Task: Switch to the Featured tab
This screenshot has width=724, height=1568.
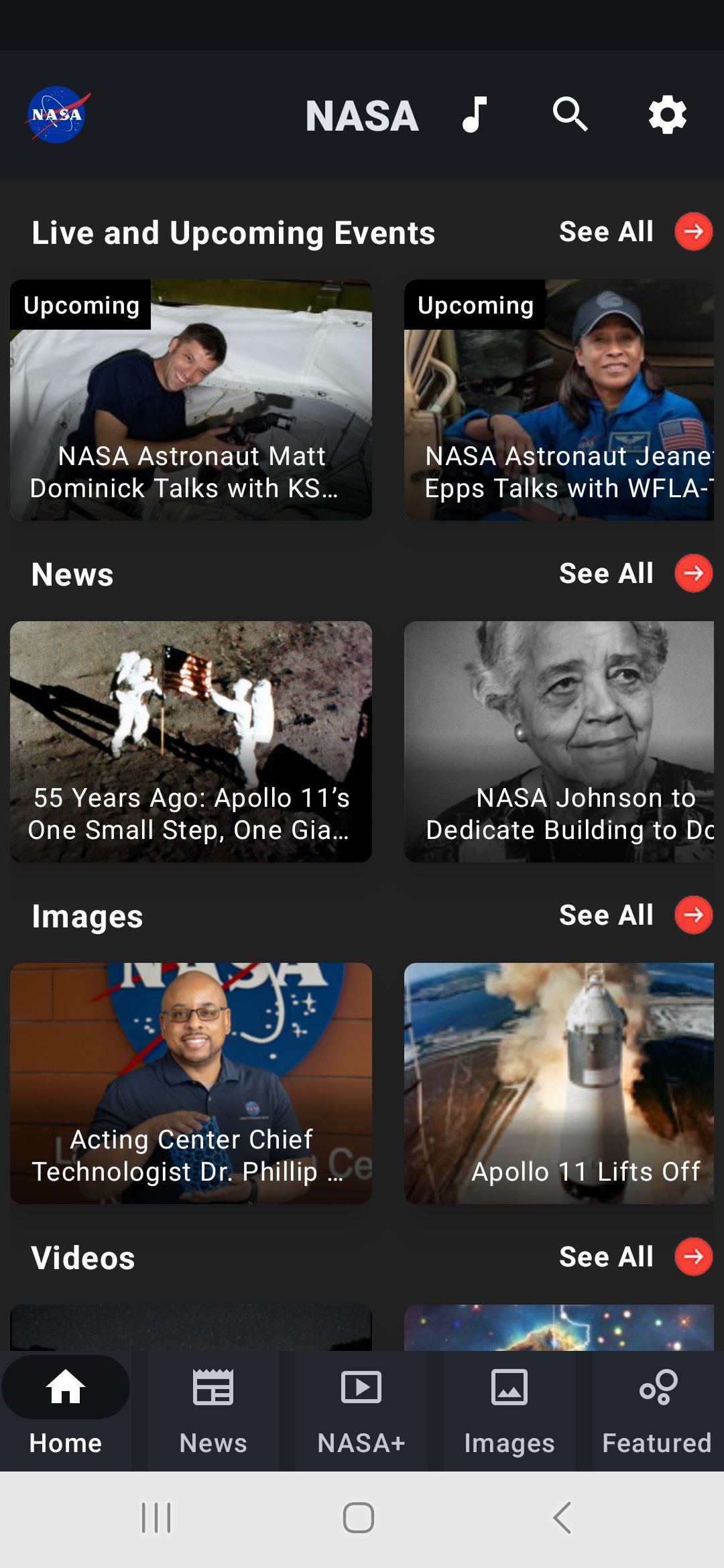Action: pyautogui.click(x=657, y=1411)
